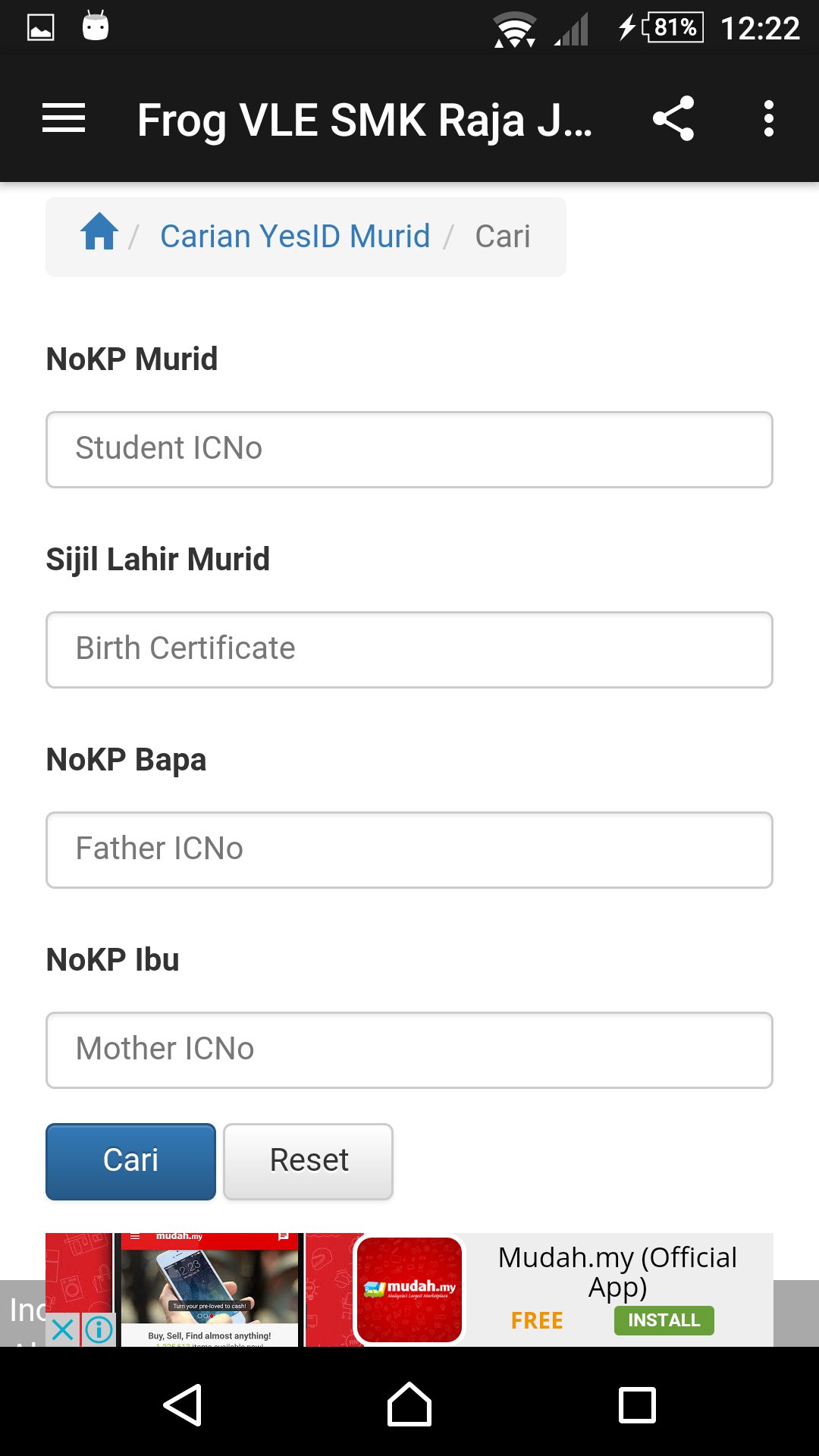819x1456 pixels.
Task: Select the Student ICNo input field
Action: click(x=409, y=448)
